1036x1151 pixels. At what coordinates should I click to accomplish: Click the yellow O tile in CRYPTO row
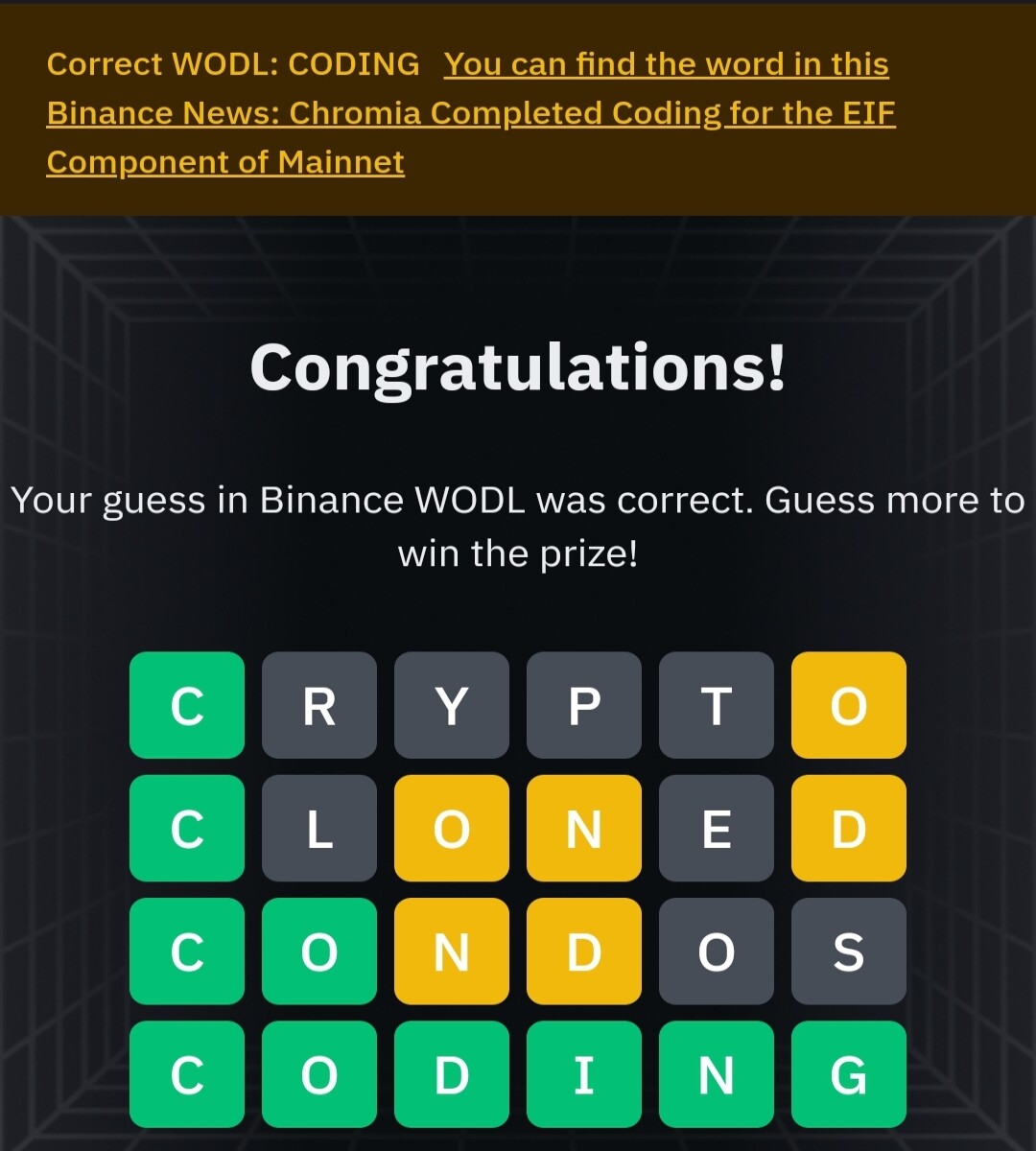(x=848, y=704)
